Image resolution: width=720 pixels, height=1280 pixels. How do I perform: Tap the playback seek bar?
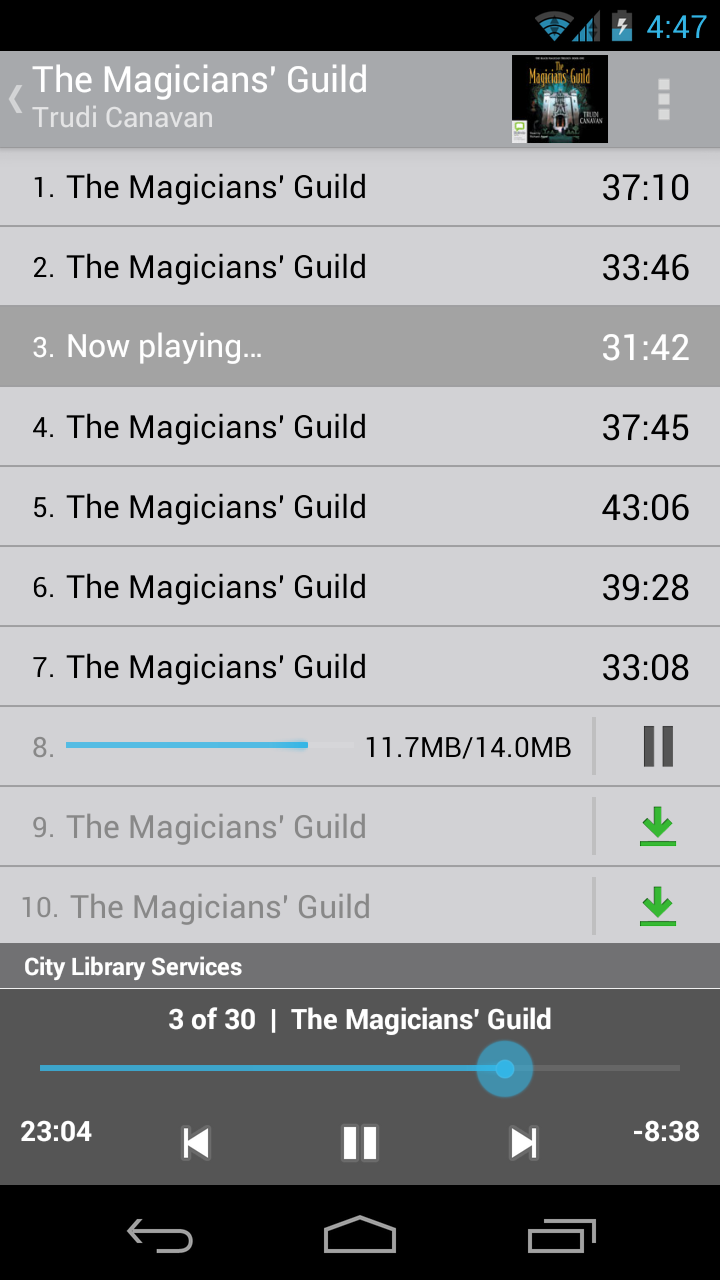[360, 1069]
